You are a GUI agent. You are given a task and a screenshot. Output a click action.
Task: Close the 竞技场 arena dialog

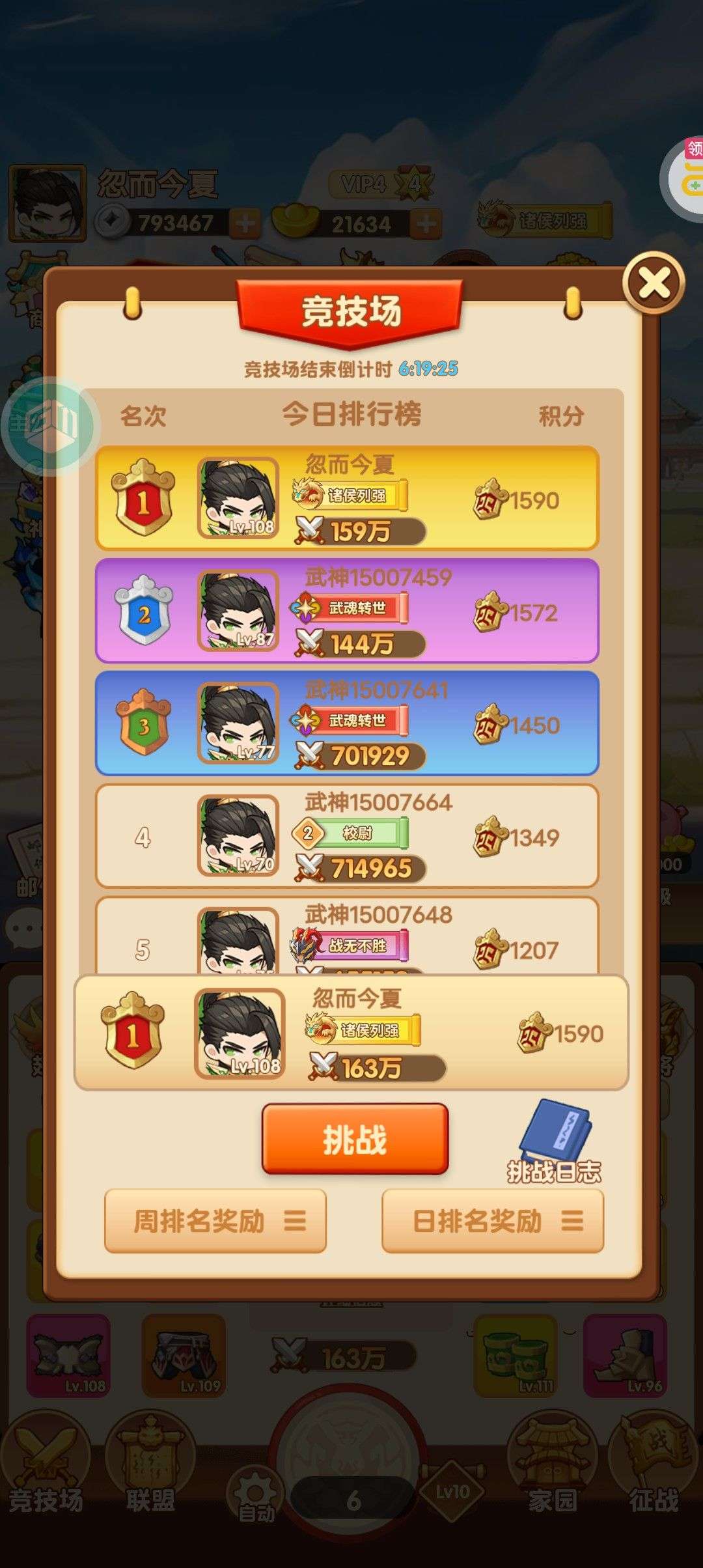tap(654, 283)
